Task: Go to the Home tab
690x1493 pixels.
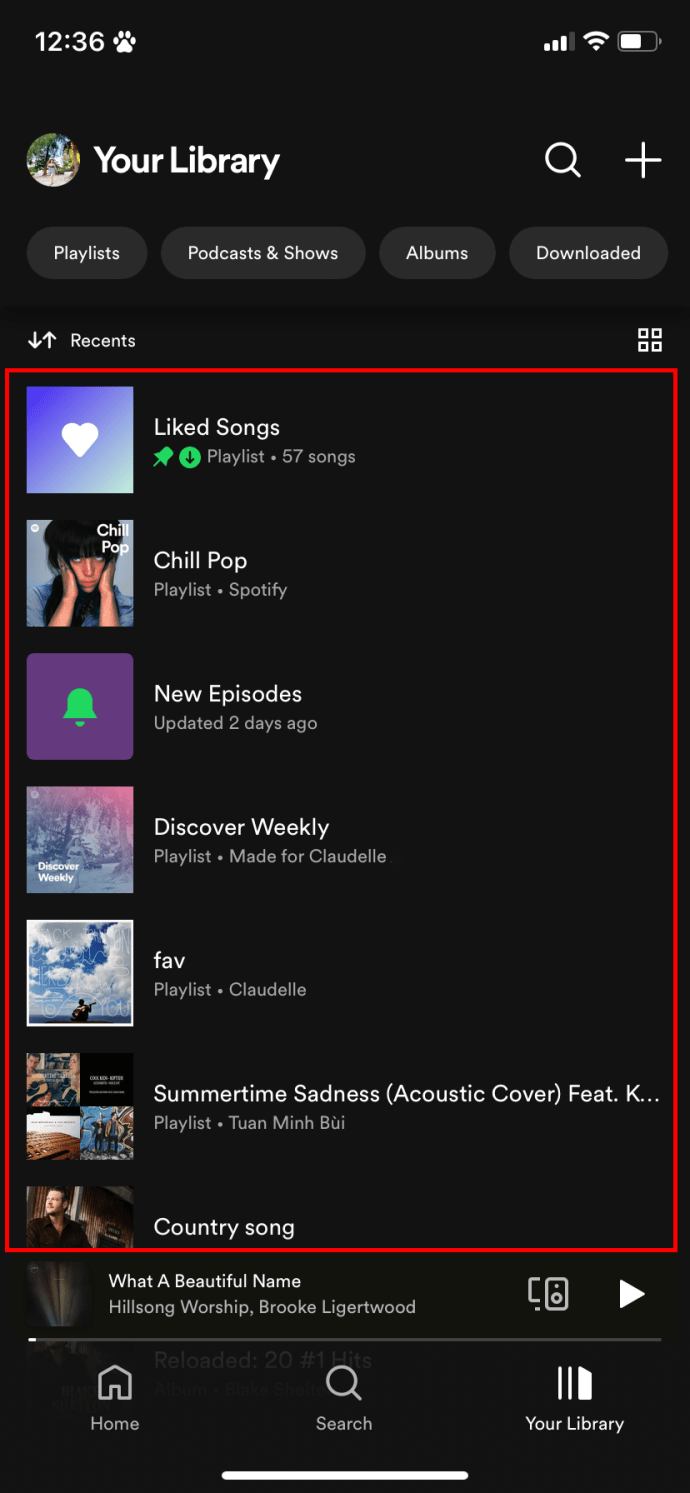Action: point(115,1398)
